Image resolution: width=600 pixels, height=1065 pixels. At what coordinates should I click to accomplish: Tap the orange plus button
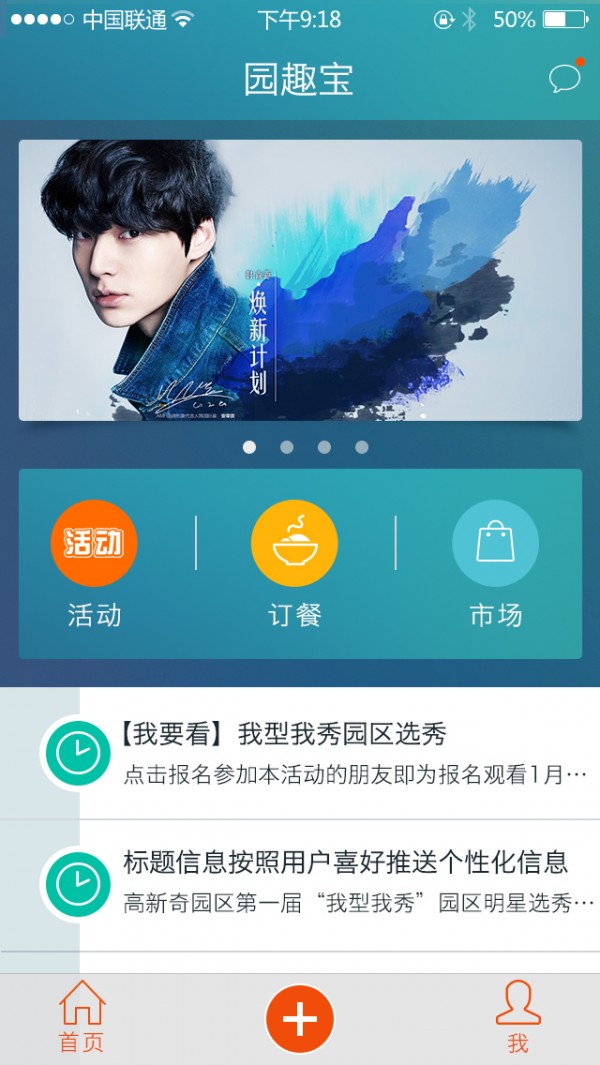[x=300, y=1019]
